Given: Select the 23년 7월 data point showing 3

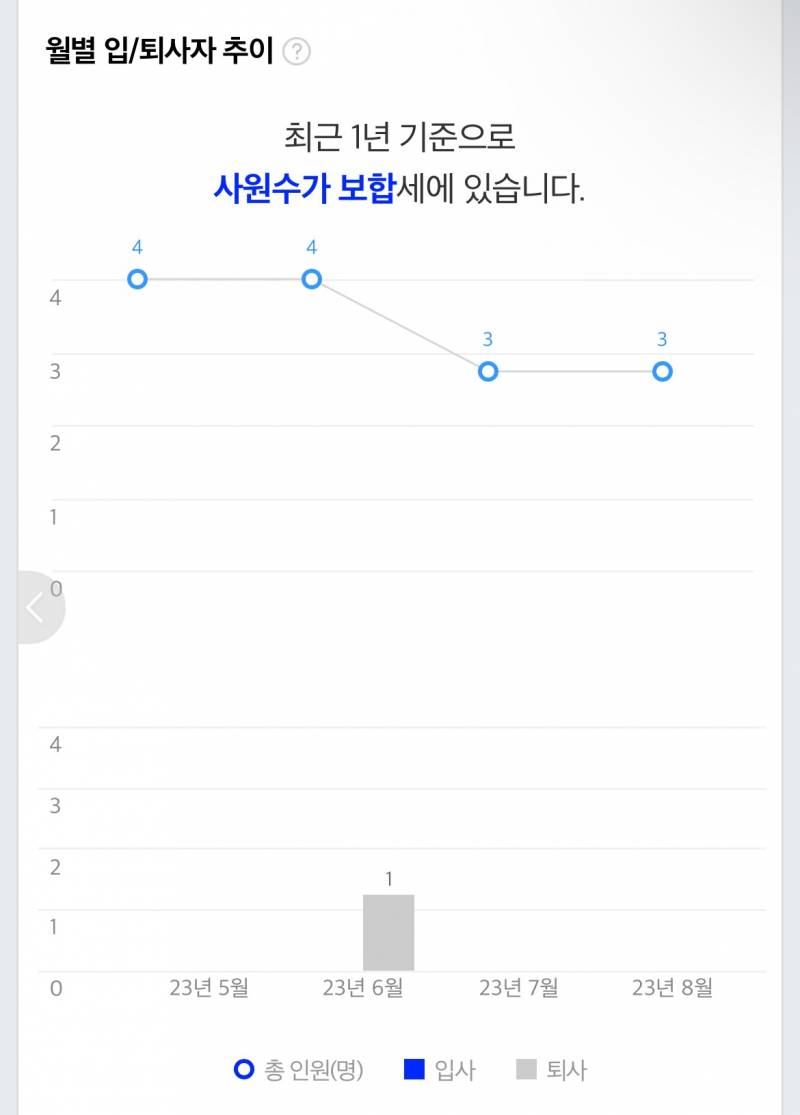Looking at the screenshot, I should click(487, 371).
